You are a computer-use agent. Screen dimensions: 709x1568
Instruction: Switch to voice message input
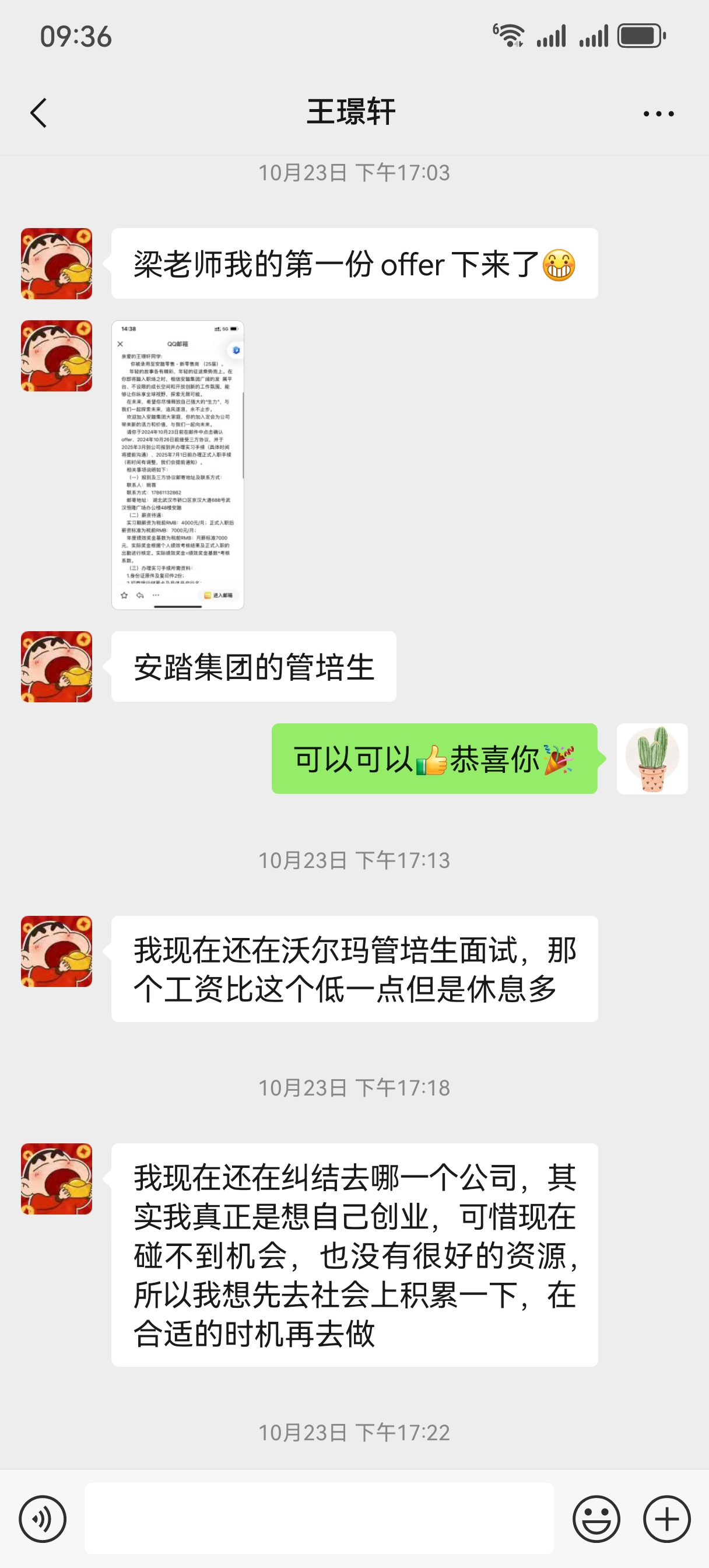(43, 1518)
